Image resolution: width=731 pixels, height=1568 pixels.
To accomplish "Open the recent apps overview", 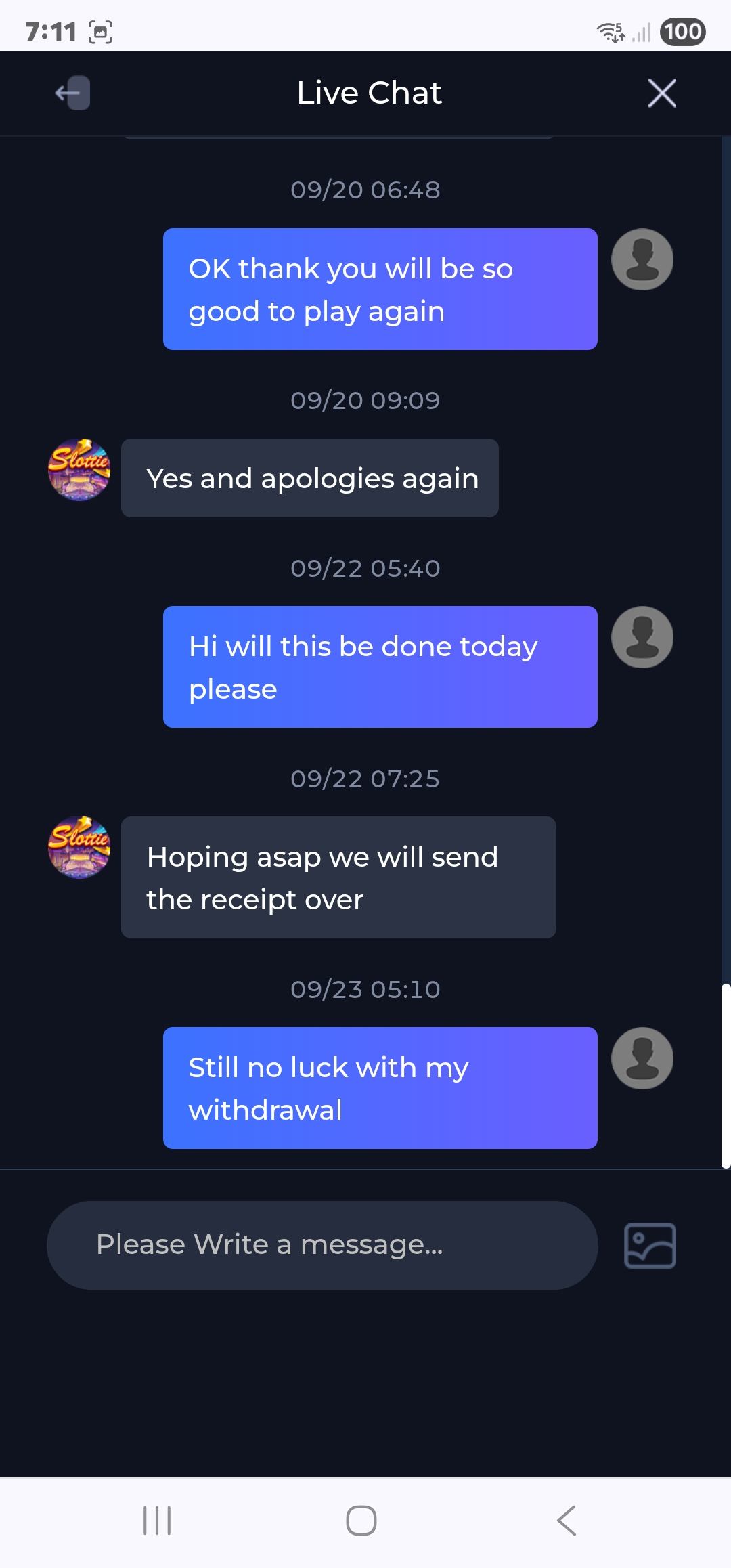I will tap(157, 1521).
